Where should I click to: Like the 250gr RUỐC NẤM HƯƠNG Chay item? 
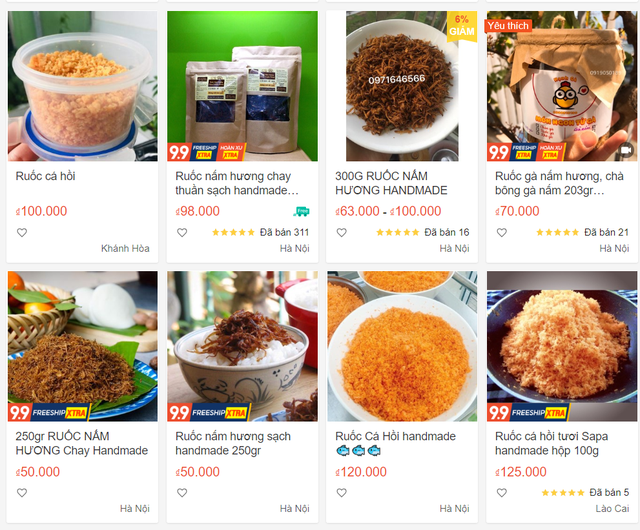pyautogui.click(x=22, y=492)
